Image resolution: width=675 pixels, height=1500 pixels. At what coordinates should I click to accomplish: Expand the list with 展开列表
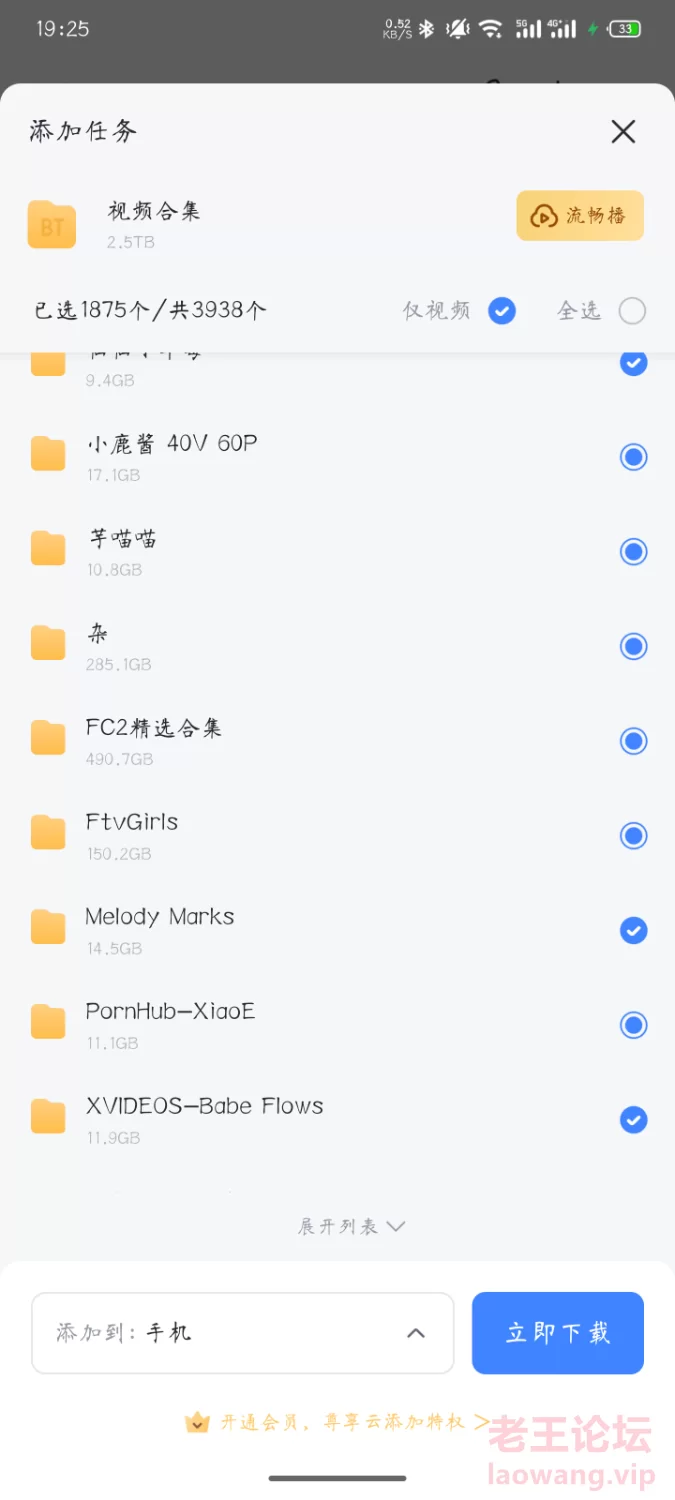point(350,1226)
